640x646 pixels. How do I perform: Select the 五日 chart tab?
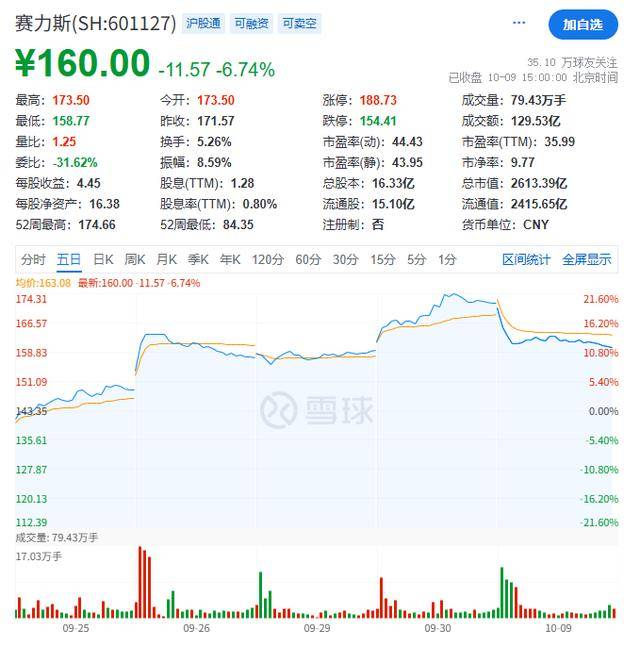tap(69, 260)
